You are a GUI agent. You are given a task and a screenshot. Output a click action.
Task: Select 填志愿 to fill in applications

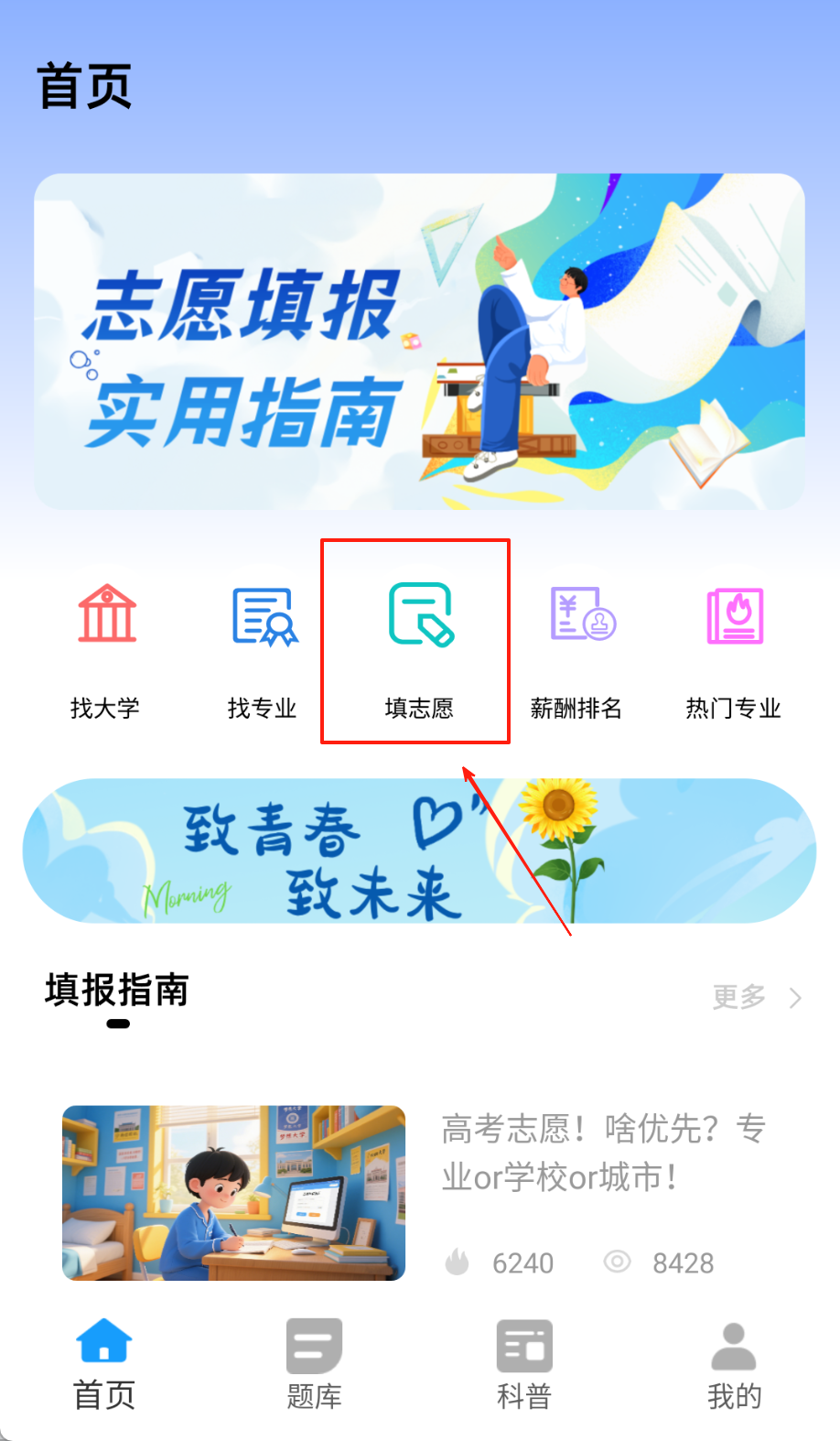[419, 645]
